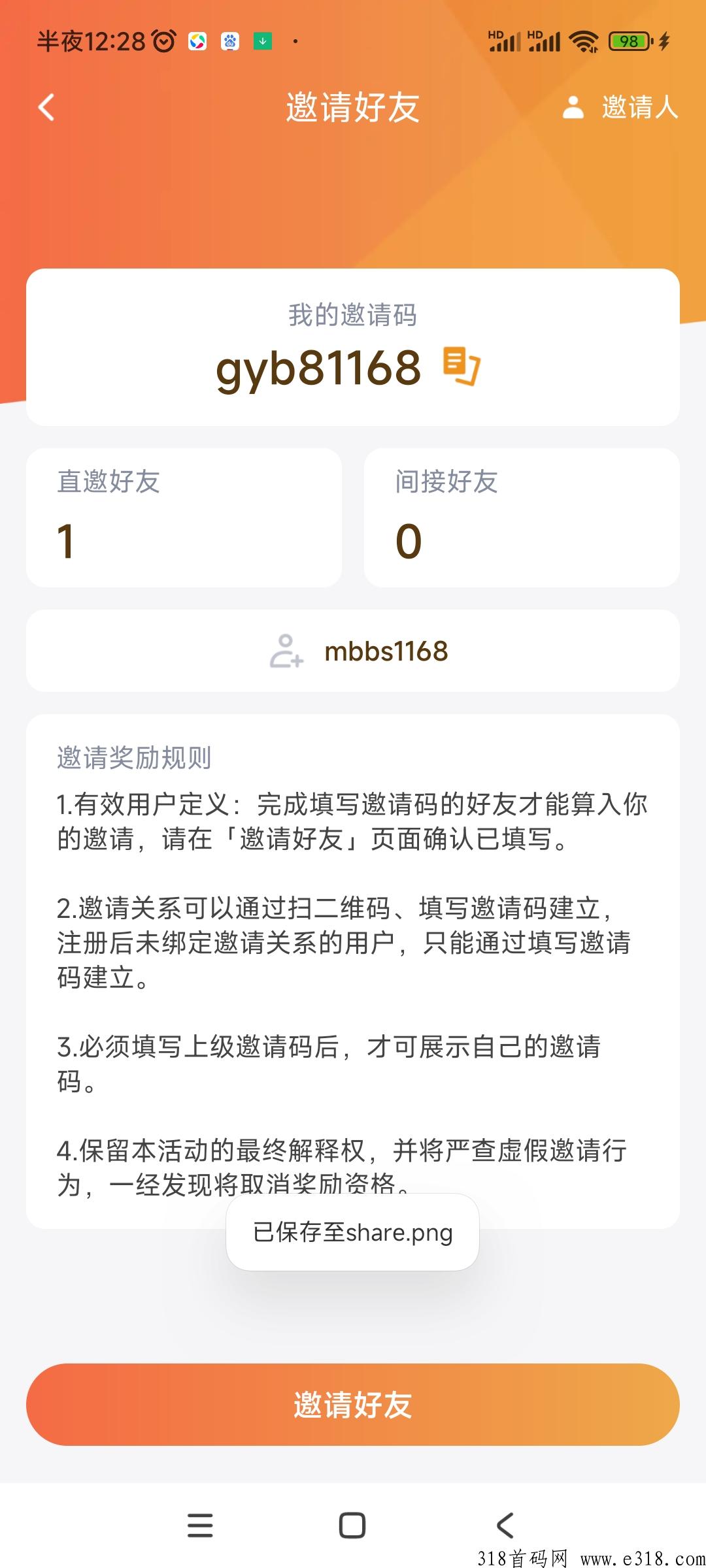Image resolution: width=706 pixels, height=1568 pixels.
Task: Select the inviter row mbbs1168
Action: 353,651
